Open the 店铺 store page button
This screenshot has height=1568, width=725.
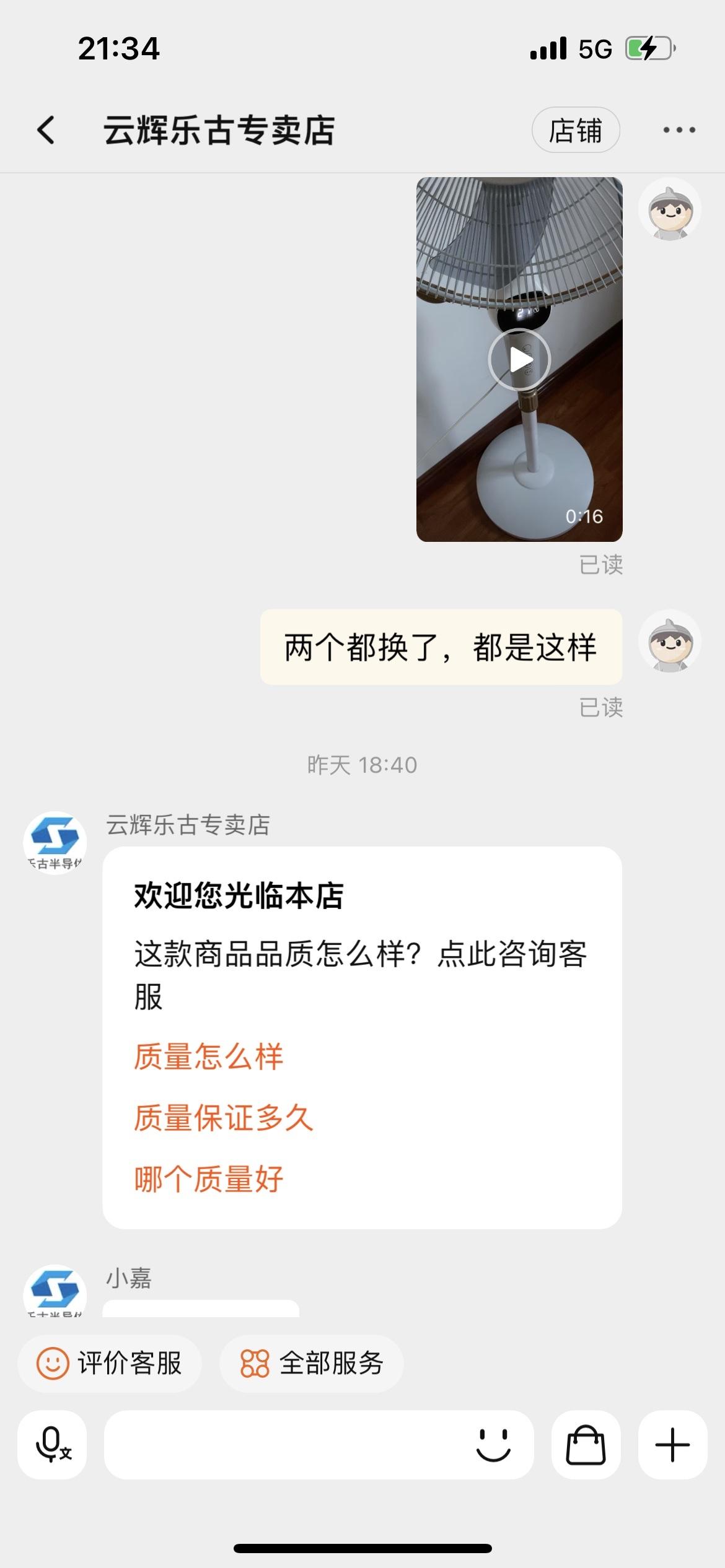pos(576,131)
